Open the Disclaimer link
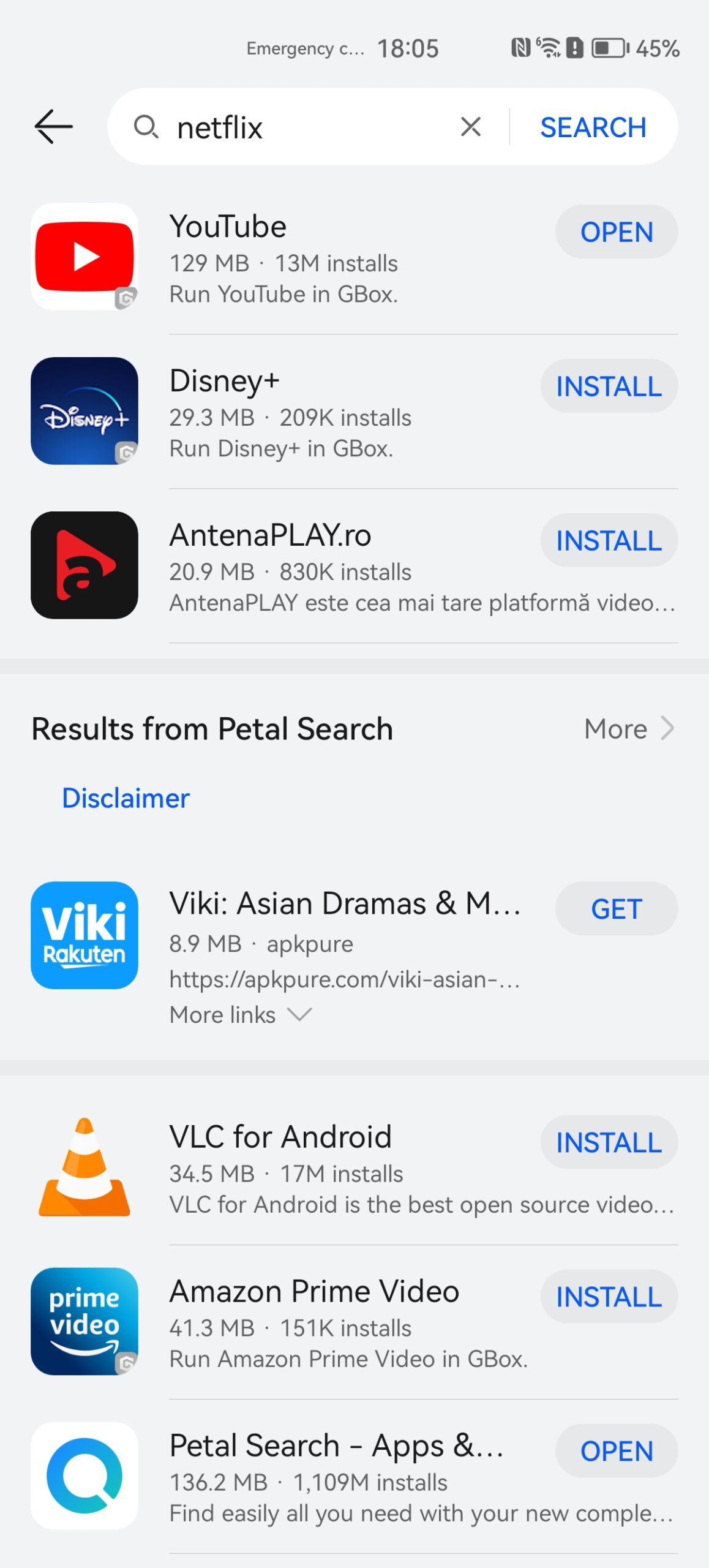The image size is (709, 1568). tap(126, 798)
